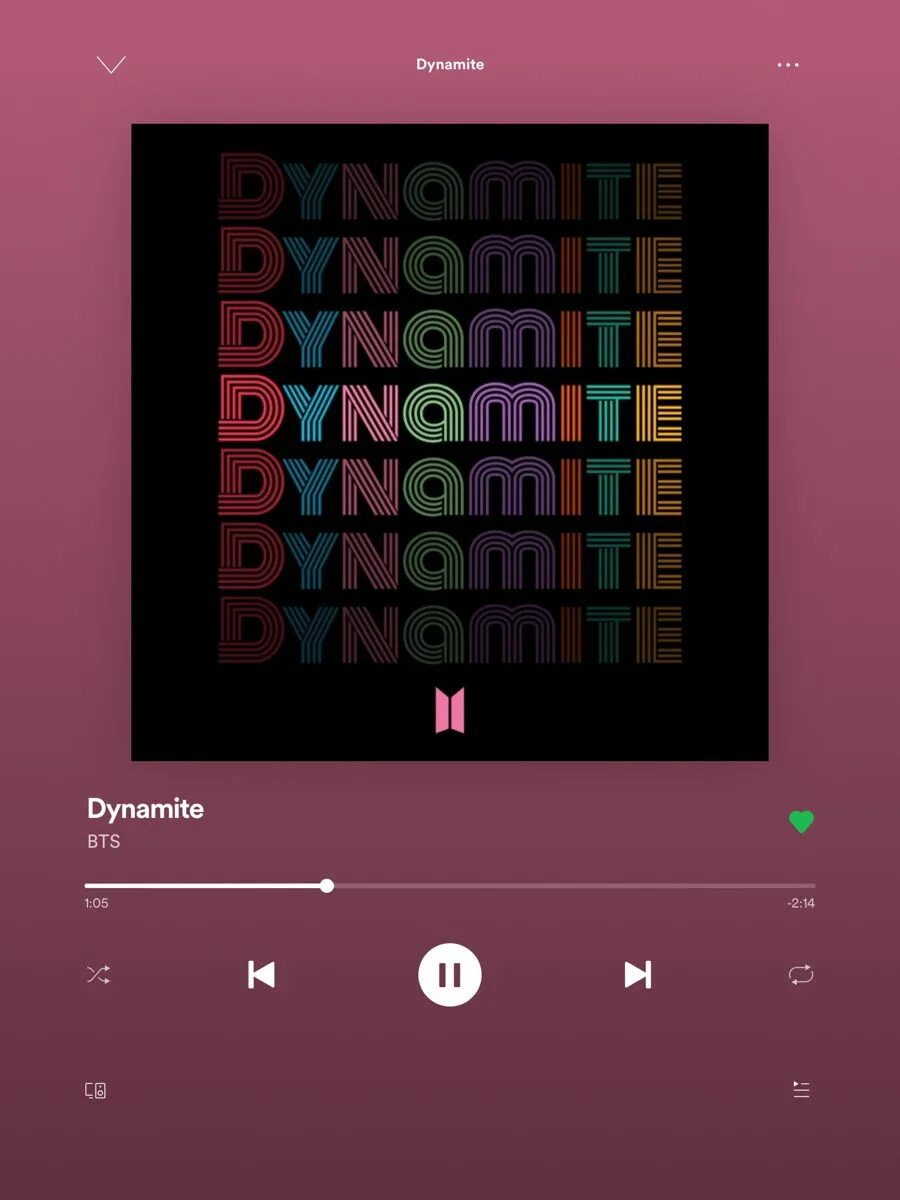Screen dimensions: 900x1200
Task: Skip to the next track
Action: point(638,974)
